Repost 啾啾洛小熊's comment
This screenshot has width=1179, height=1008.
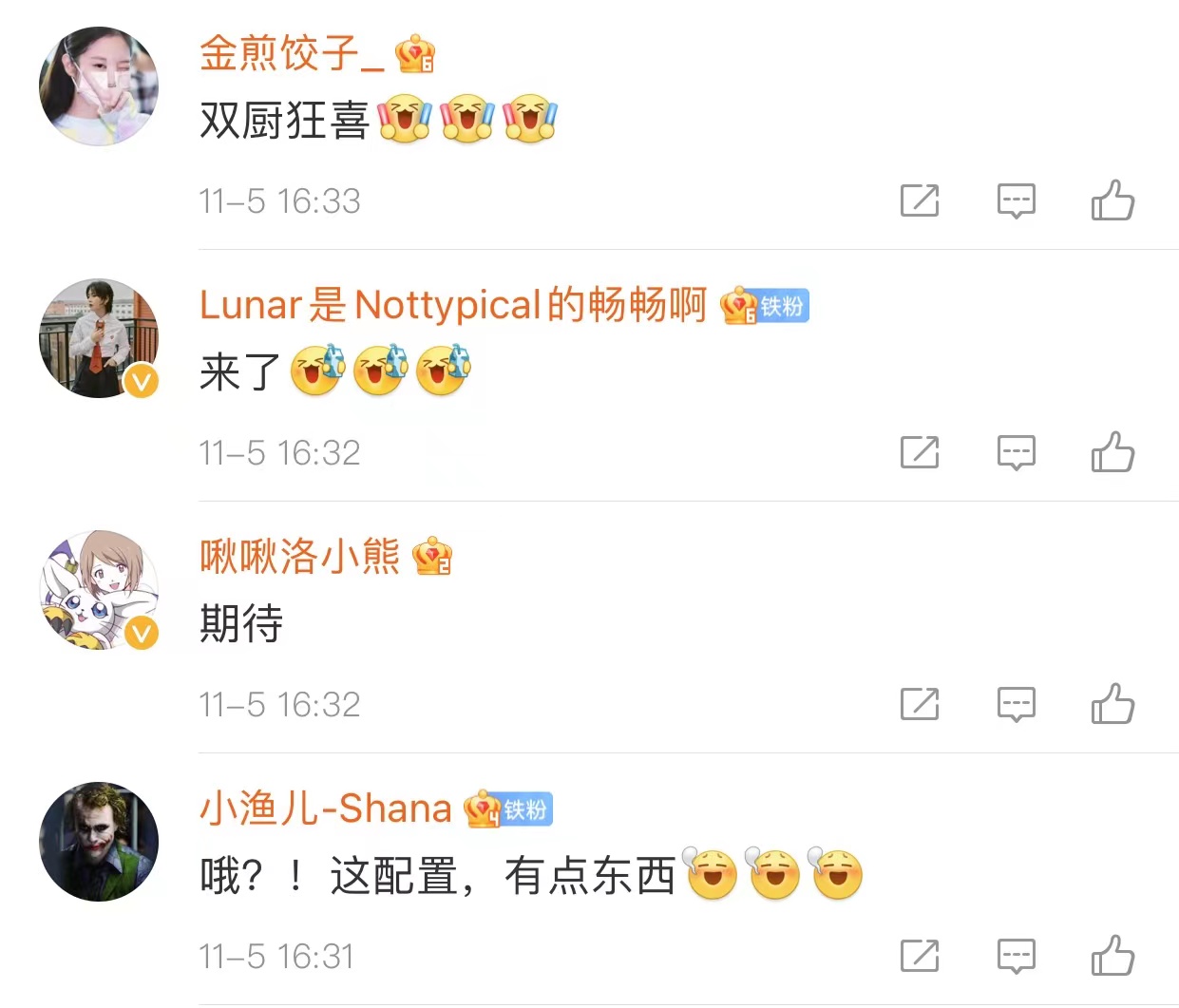[x=919, y=704]
